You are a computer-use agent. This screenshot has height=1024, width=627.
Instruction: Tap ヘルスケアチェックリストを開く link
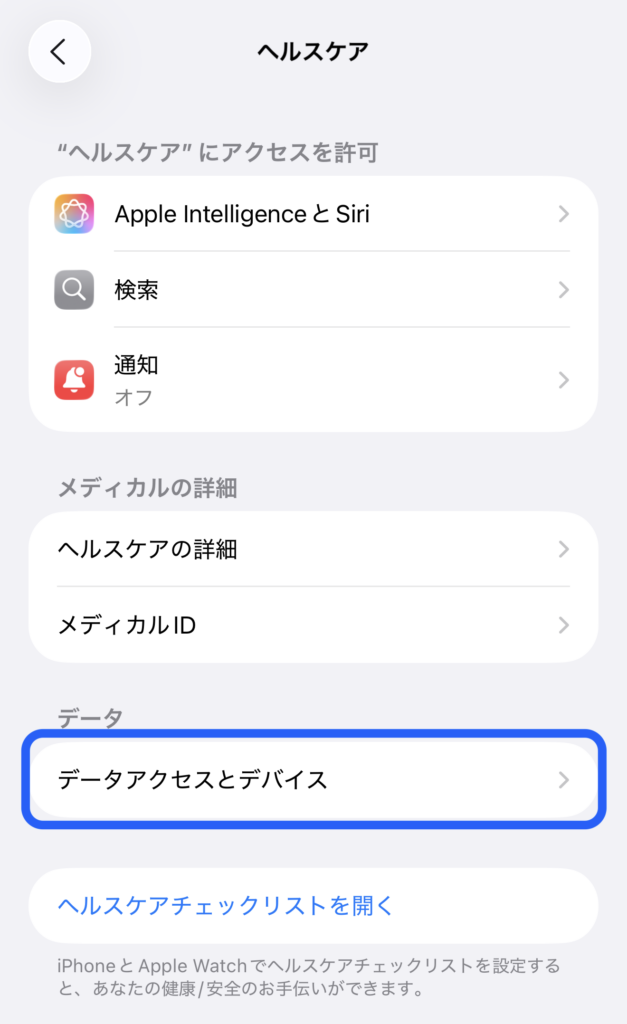(226, 906)
